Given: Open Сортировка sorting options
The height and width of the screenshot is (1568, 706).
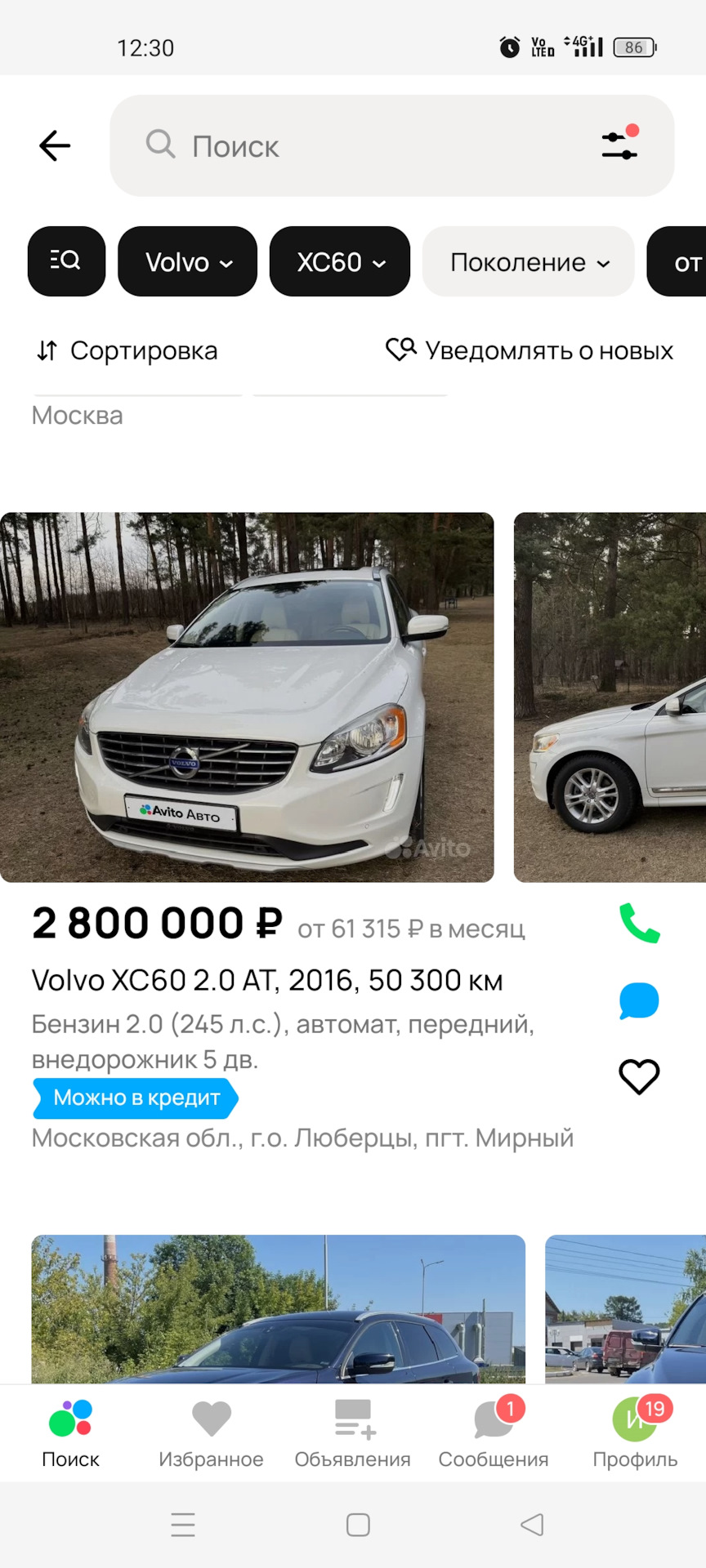Looking at the screenshot, I should pos(127,351).
